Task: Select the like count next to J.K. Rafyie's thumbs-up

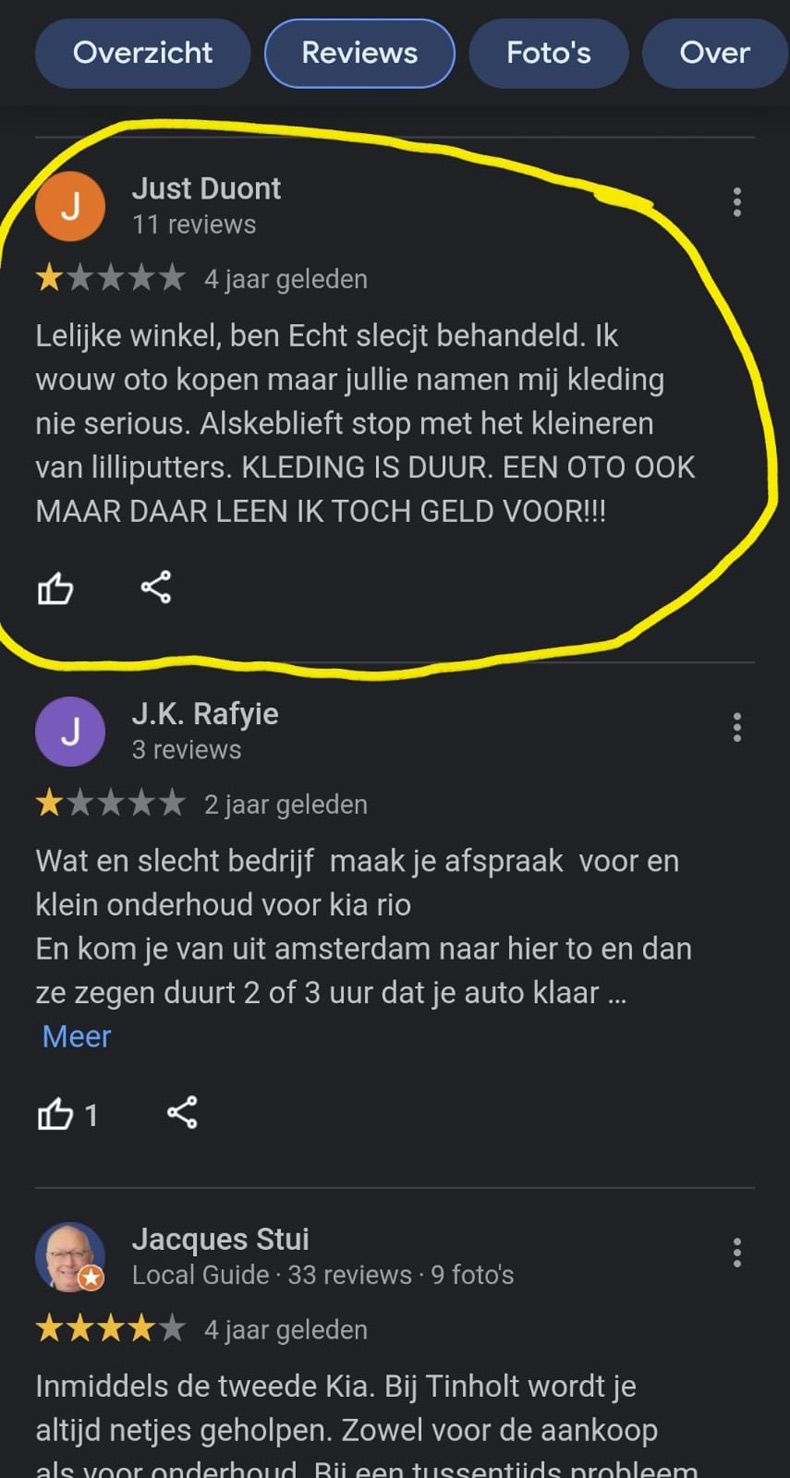Action: click(x=92, y=1113)
